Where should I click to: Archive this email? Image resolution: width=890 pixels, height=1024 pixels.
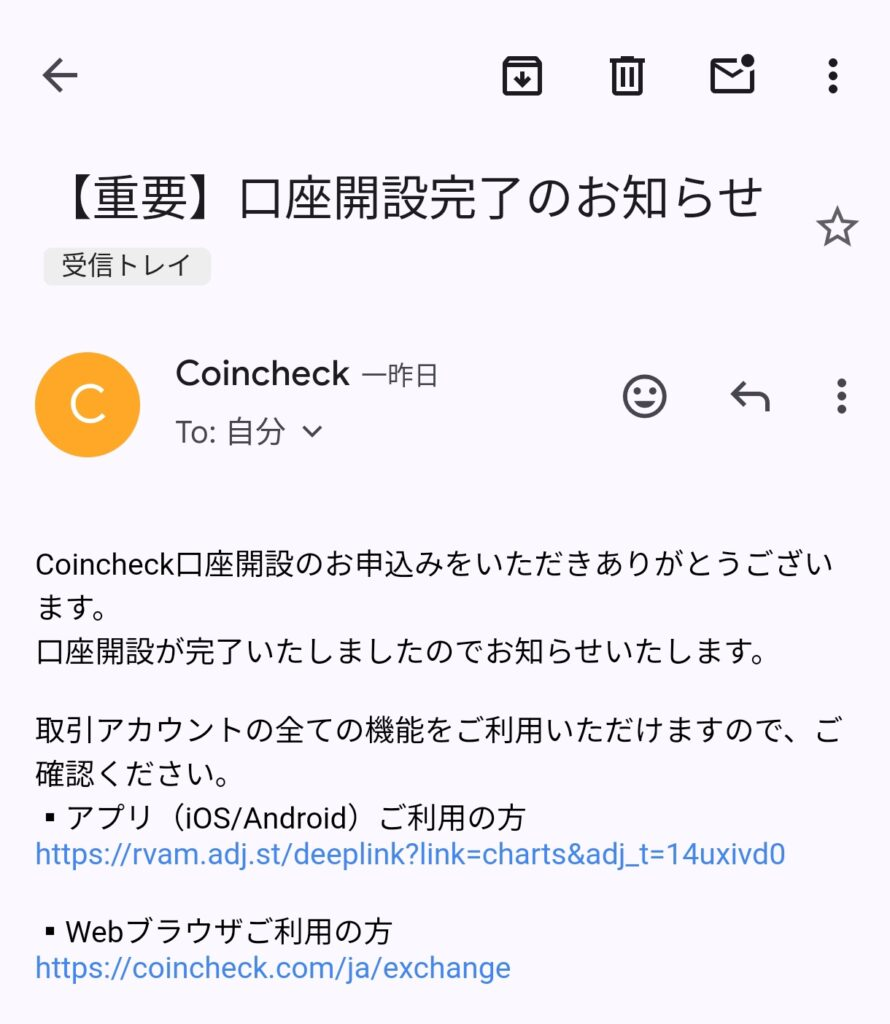pyautogui.click(x=522, y=76)
